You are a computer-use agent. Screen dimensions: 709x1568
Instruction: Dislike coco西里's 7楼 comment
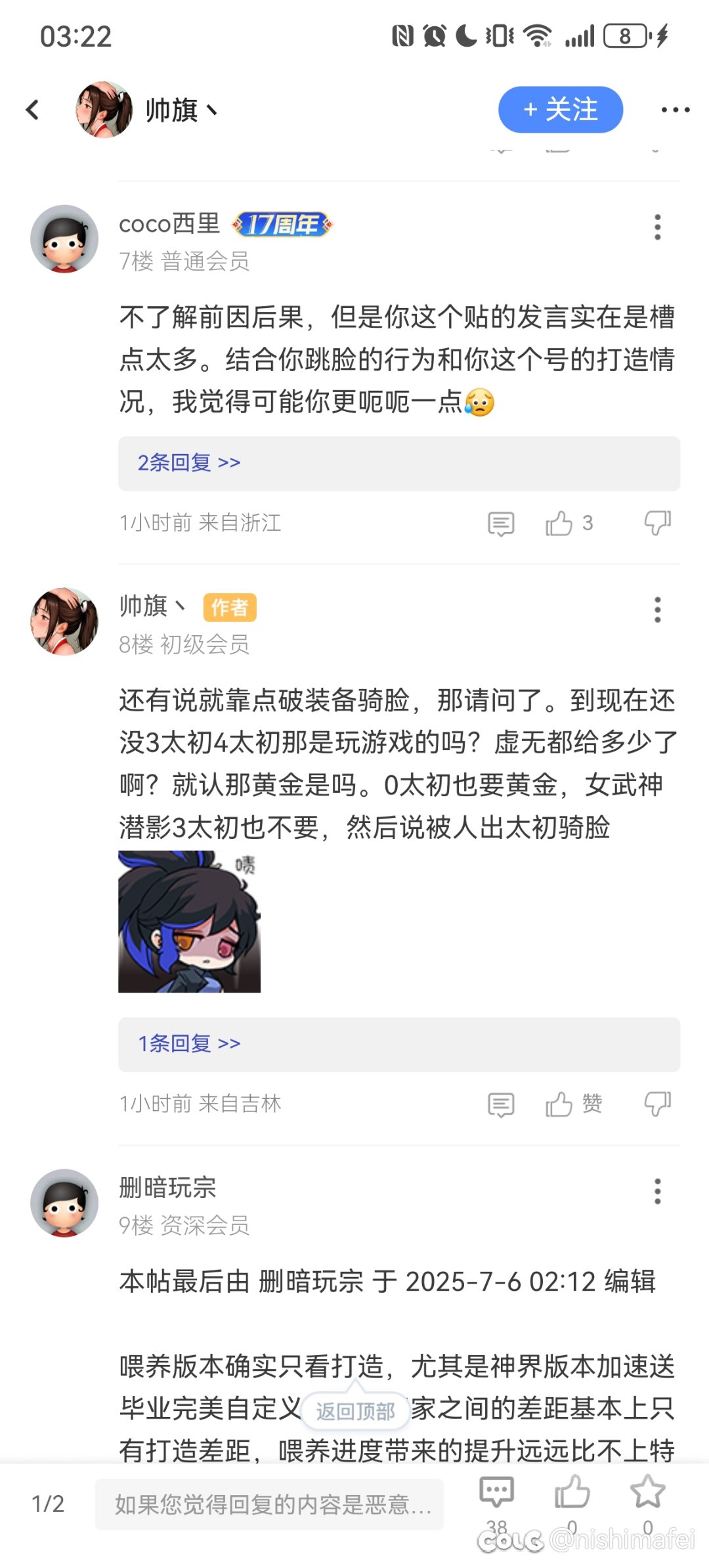[x=657, y=524]
